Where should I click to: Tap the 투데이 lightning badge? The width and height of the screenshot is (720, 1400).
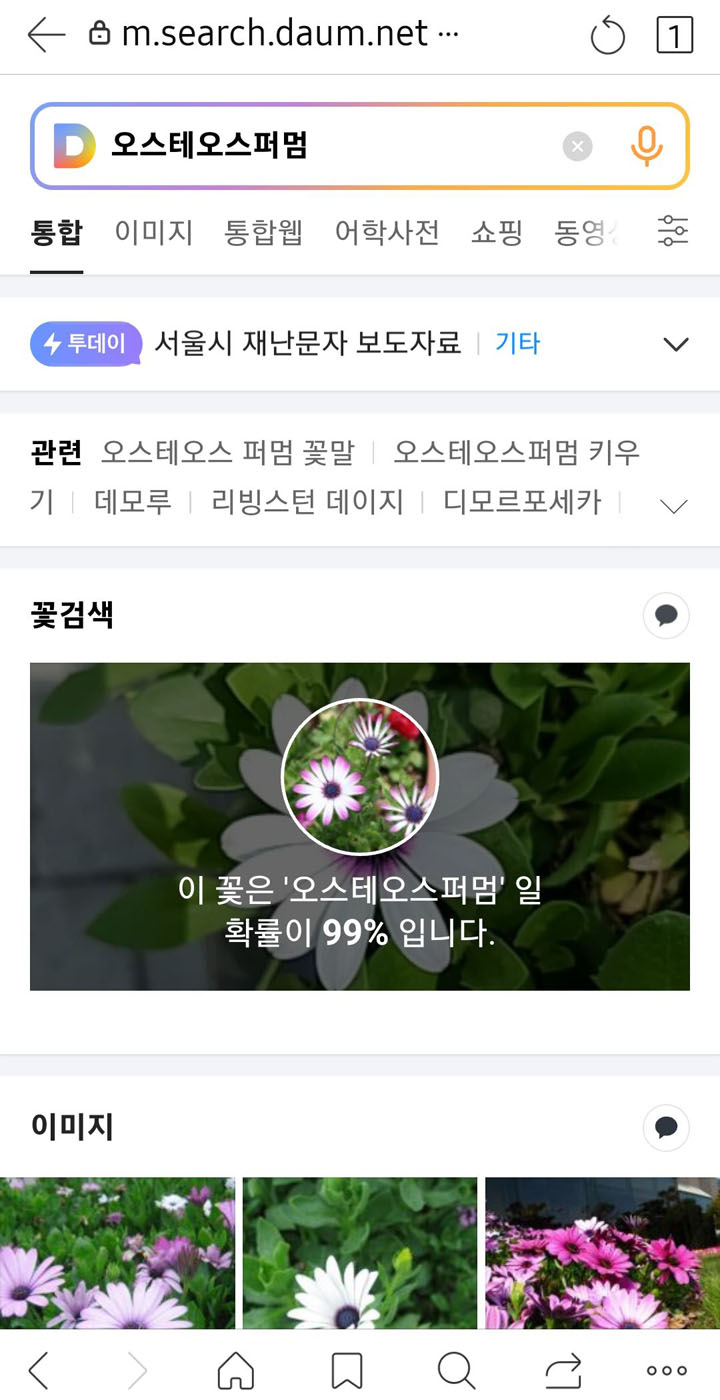[x=85, y=343]
